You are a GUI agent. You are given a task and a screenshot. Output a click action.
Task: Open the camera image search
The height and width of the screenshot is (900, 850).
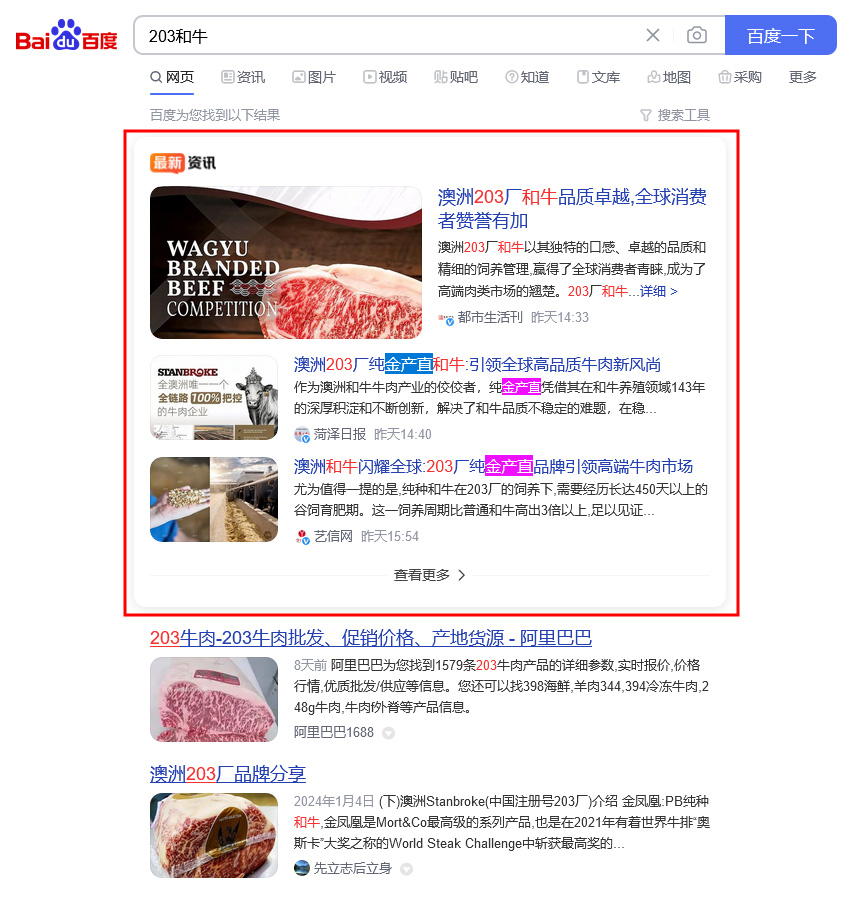(x=697, y=36)
